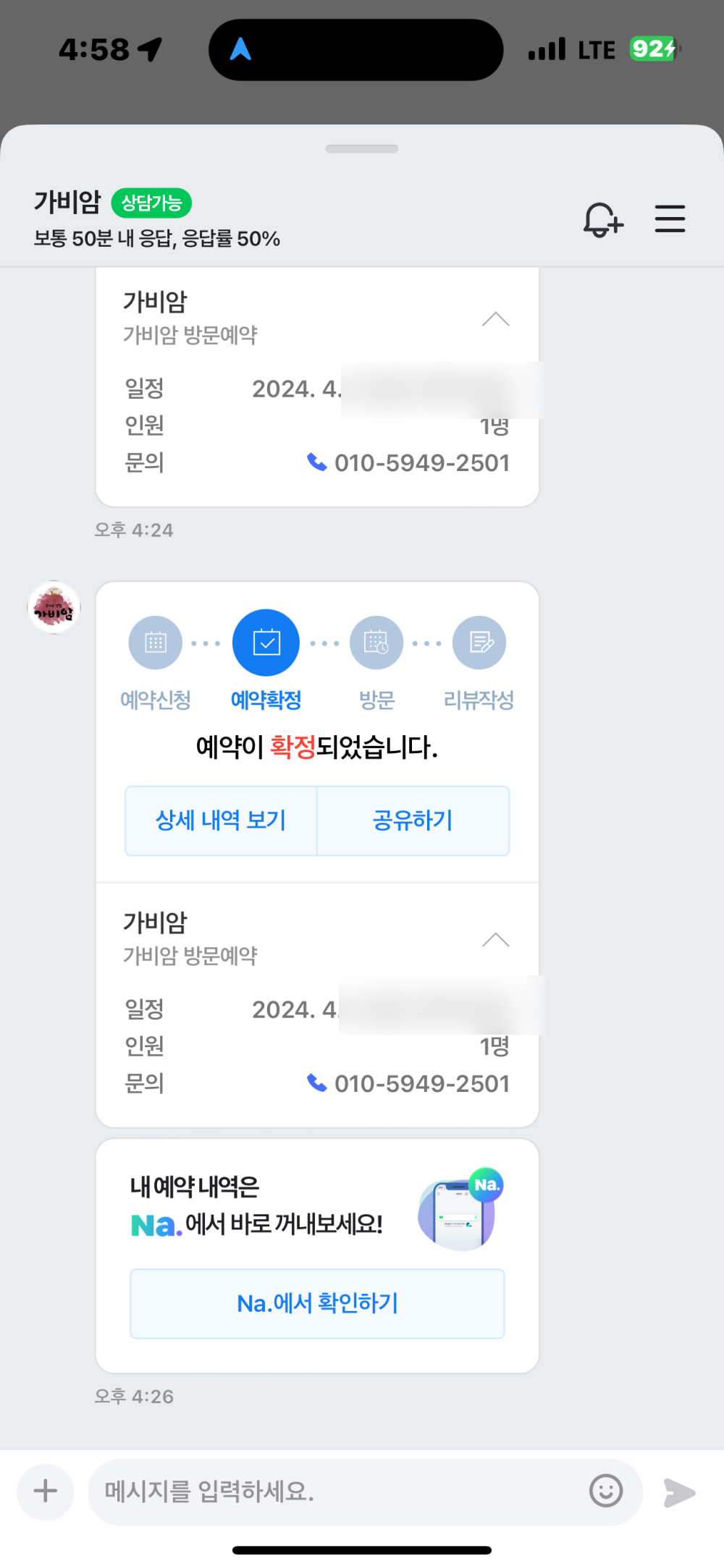724x1568 pixels.
Task: Call 010-5949-2501 in the confirmed reservation card
Action: [409, 1083]
